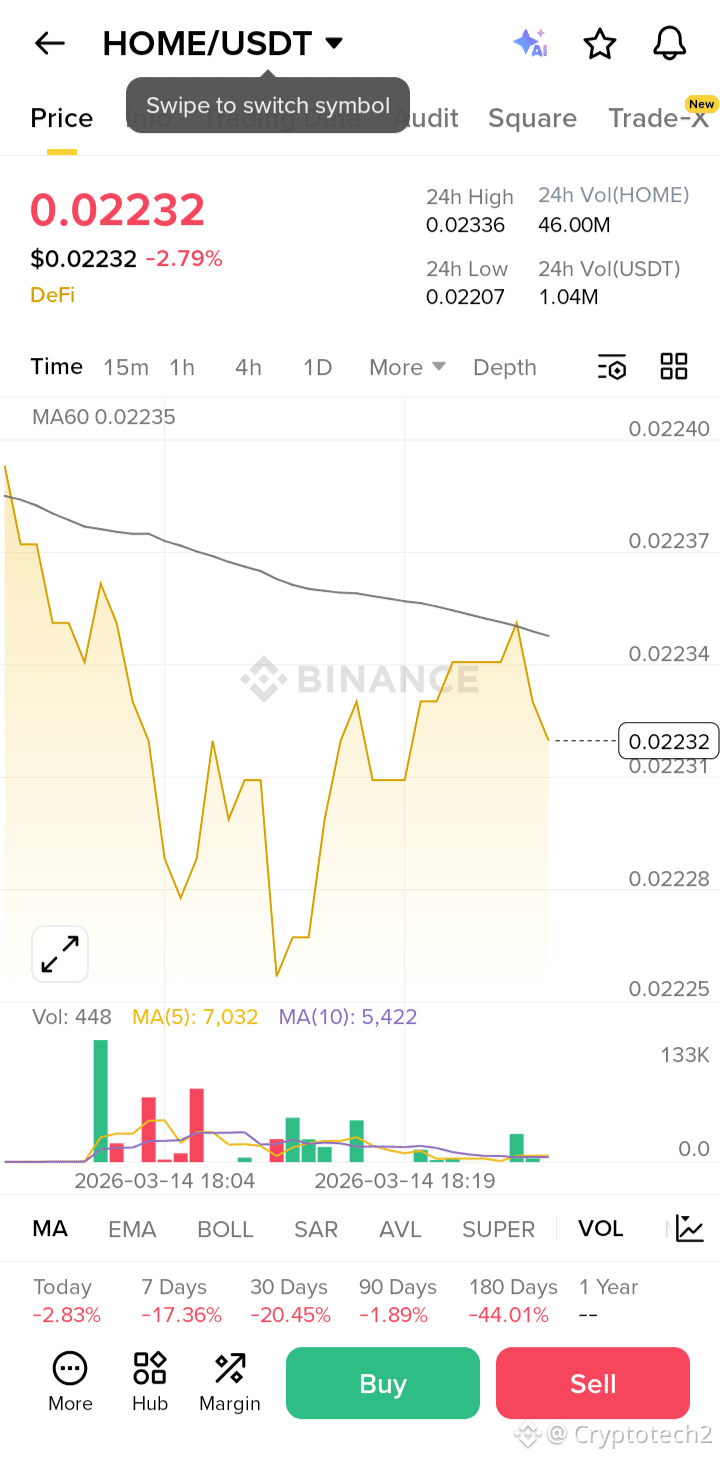Viewport: 720px width, 1459px height.
Task: Tap the green Buy button
Action: click(383, 1383)
